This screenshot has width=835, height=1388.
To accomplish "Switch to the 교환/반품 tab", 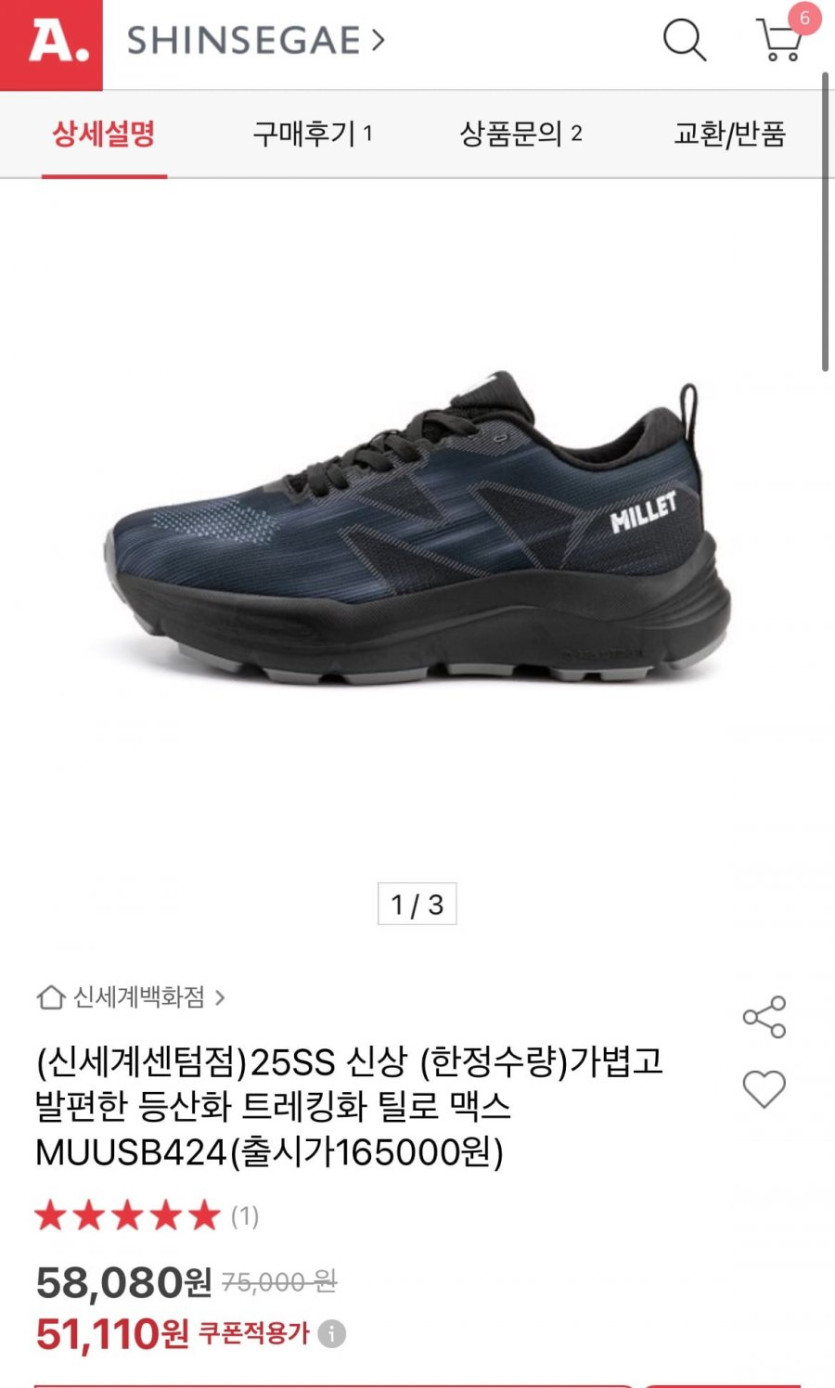I will 730,134.
